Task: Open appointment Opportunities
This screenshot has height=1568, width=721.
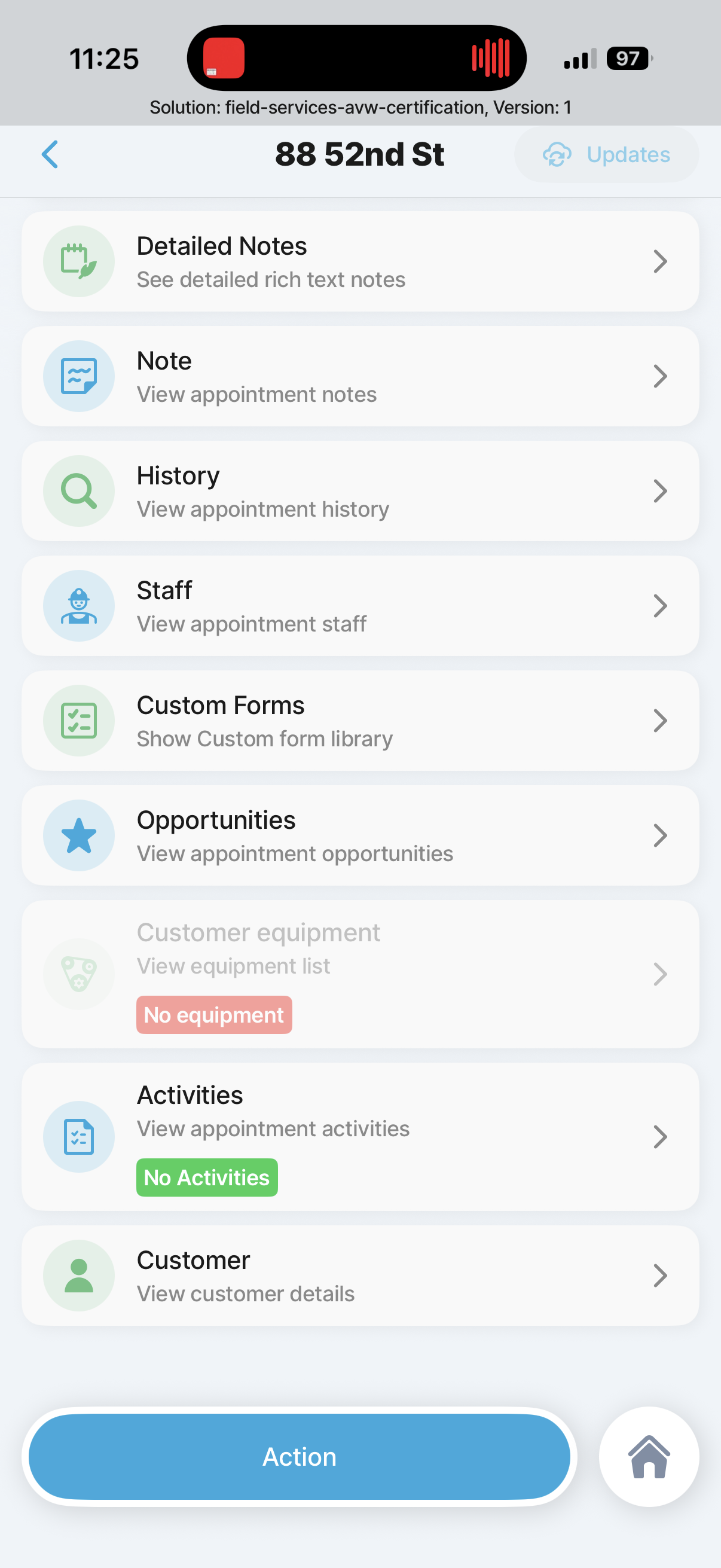Action: 359,835
